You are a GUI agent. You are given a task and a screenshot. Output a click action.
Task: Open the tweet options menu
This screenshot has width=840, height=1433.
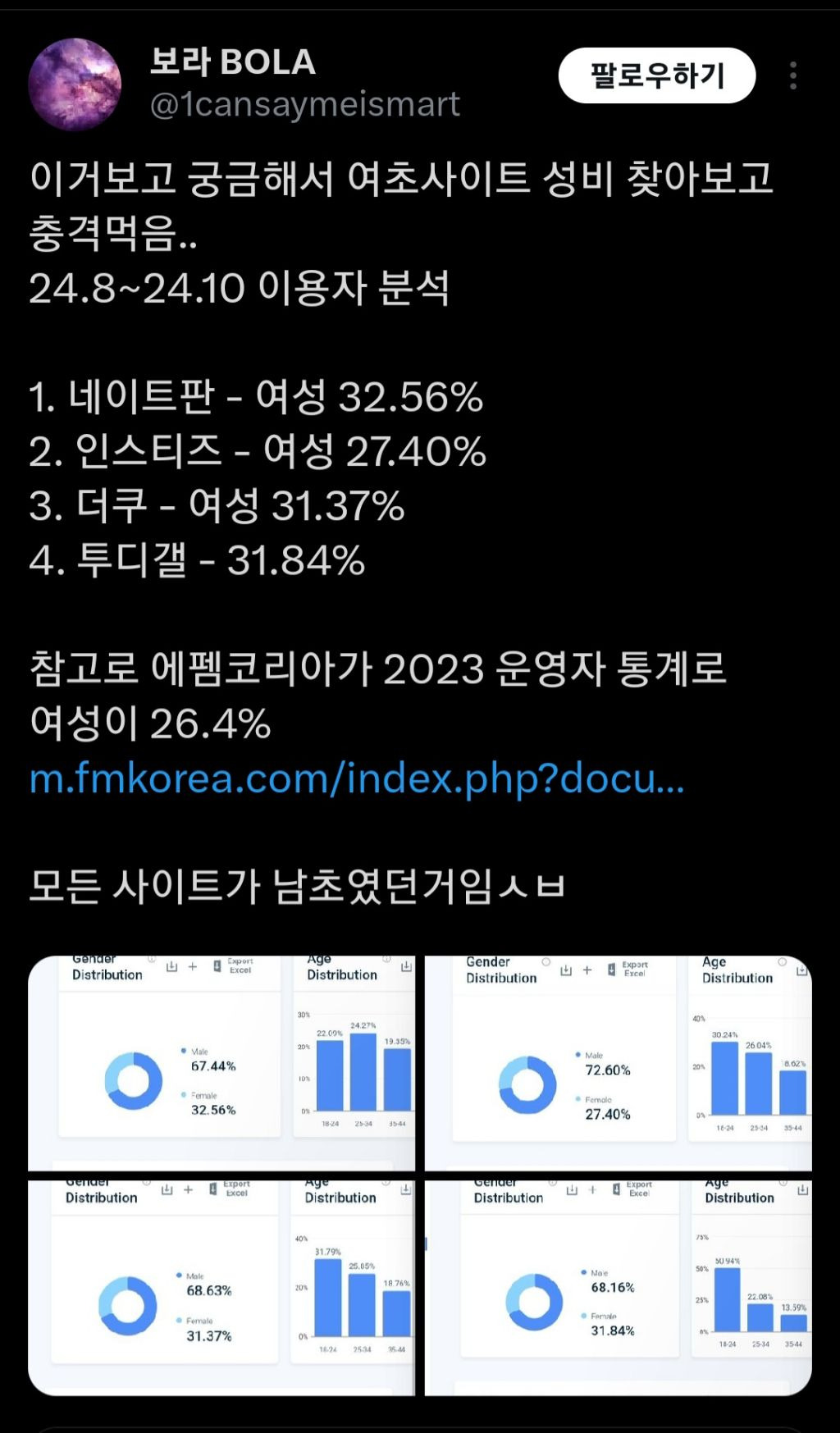click(x=792, y=75)
